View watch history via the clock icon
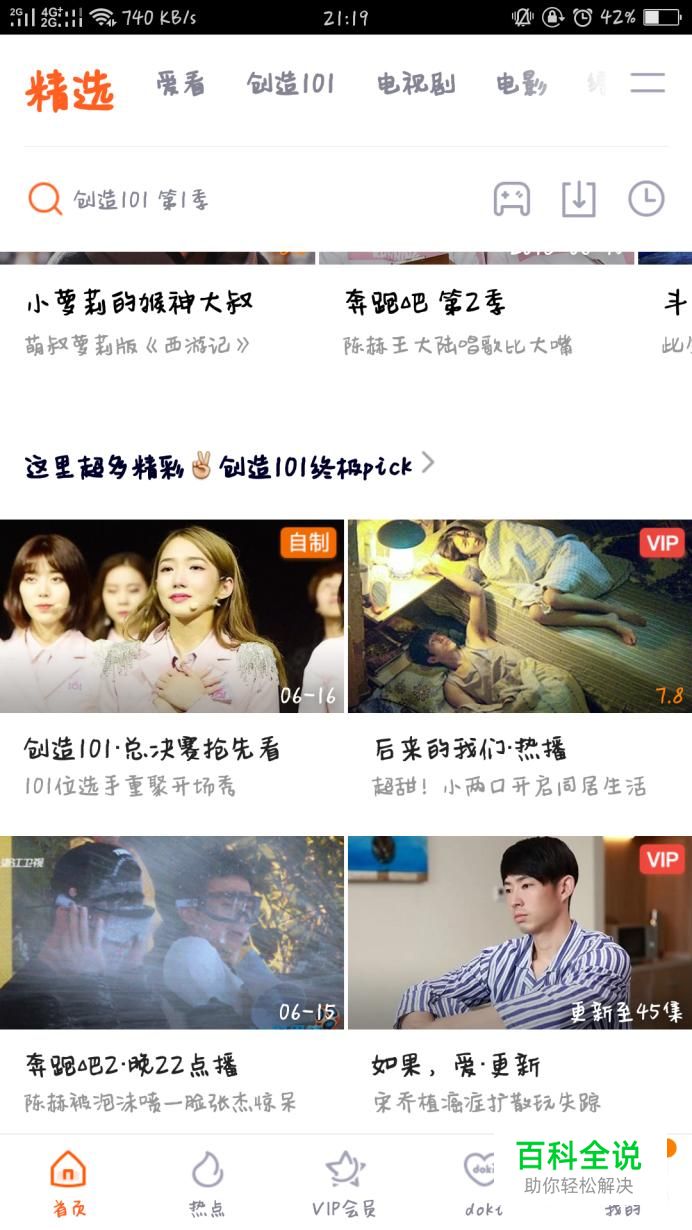 pos(646,199)
